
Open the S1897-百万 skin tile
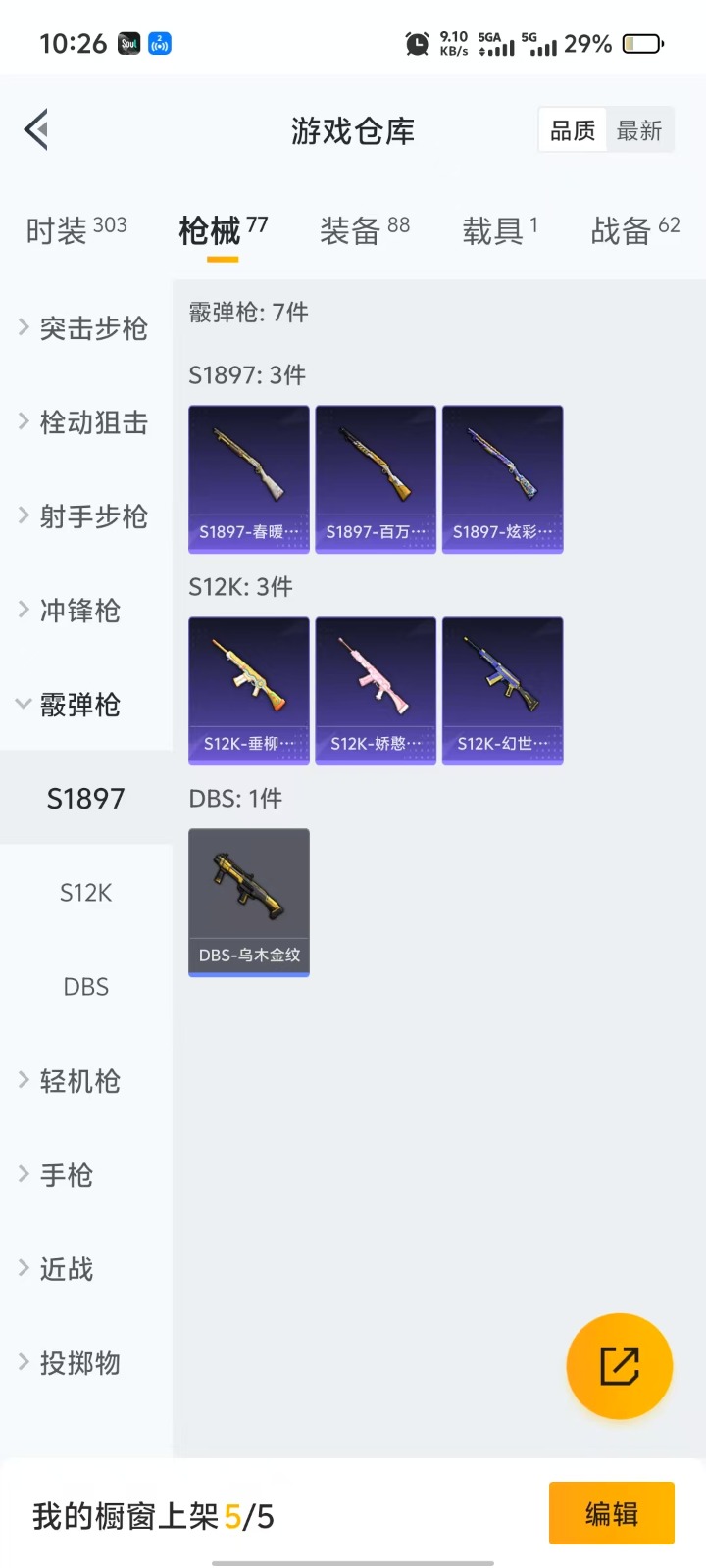376,478
